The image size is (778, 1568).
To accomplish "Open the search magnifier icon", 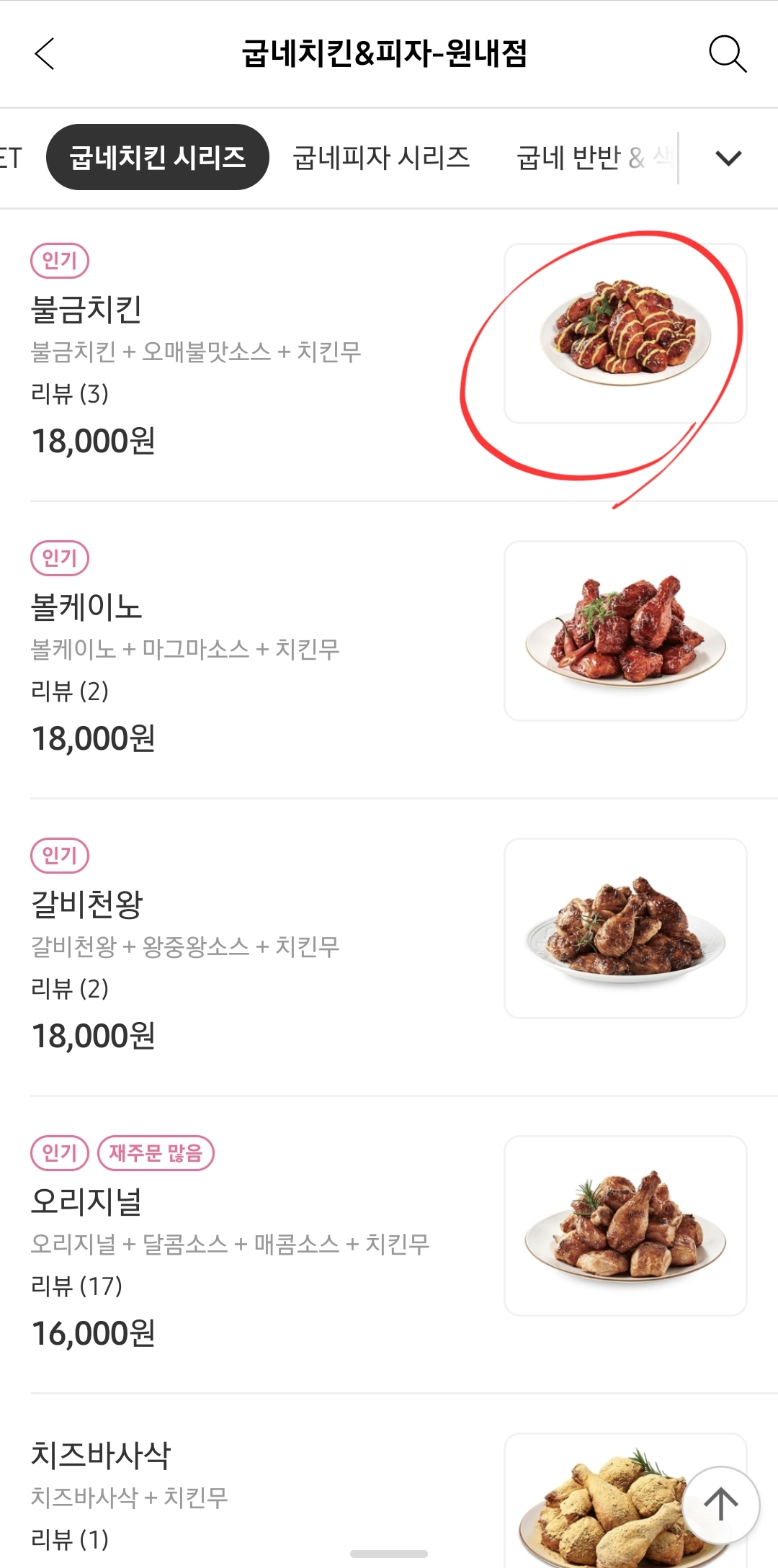I will (x=727, y=54).
